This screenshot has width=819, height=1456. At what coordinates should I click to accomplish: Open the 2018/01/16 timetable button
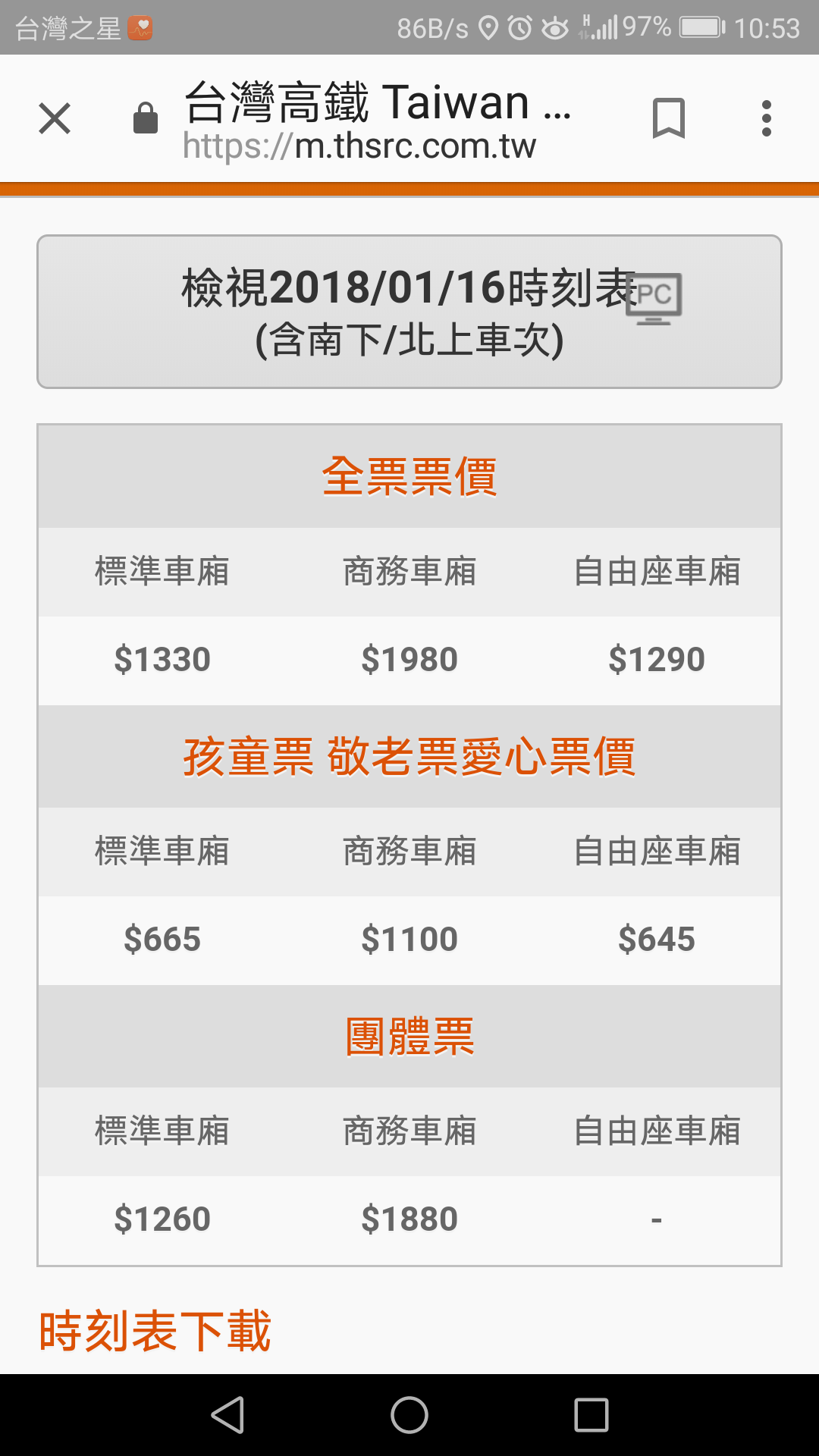409,312
